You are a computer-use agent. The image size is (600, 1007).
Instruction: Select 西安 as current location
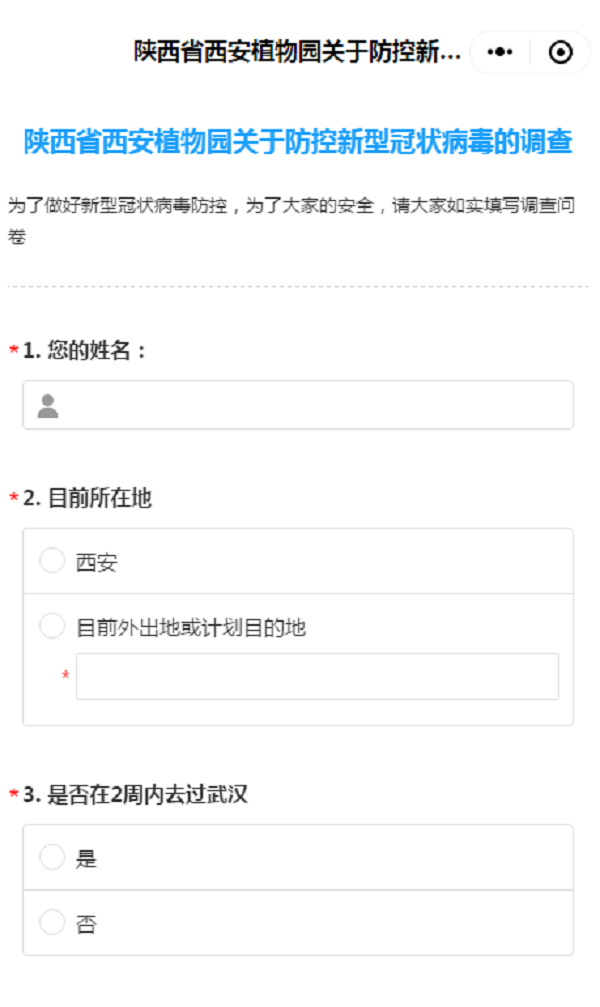52,561
